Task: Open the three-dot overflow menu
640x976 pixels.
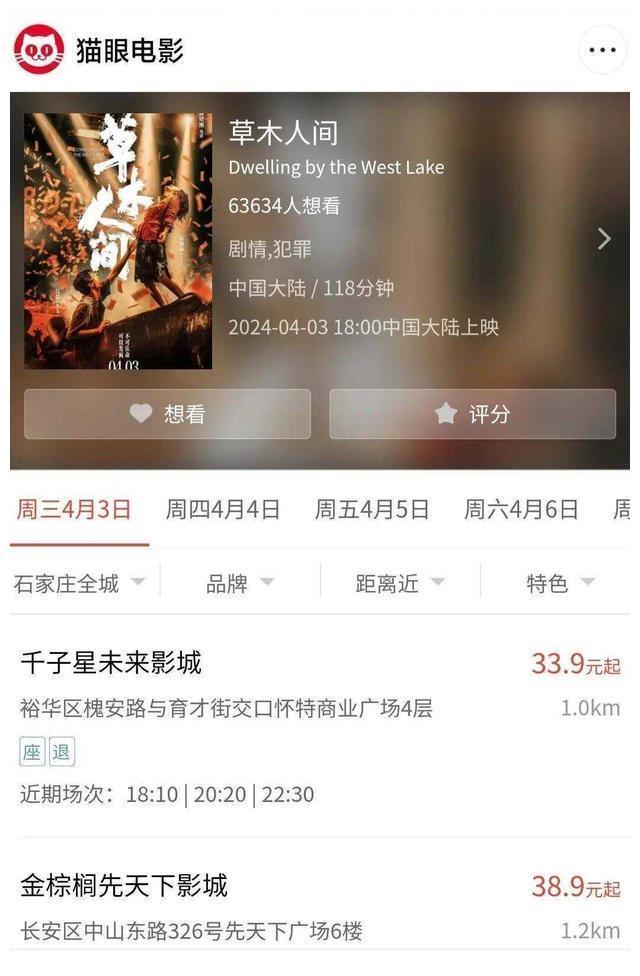Action: [602, 50]
